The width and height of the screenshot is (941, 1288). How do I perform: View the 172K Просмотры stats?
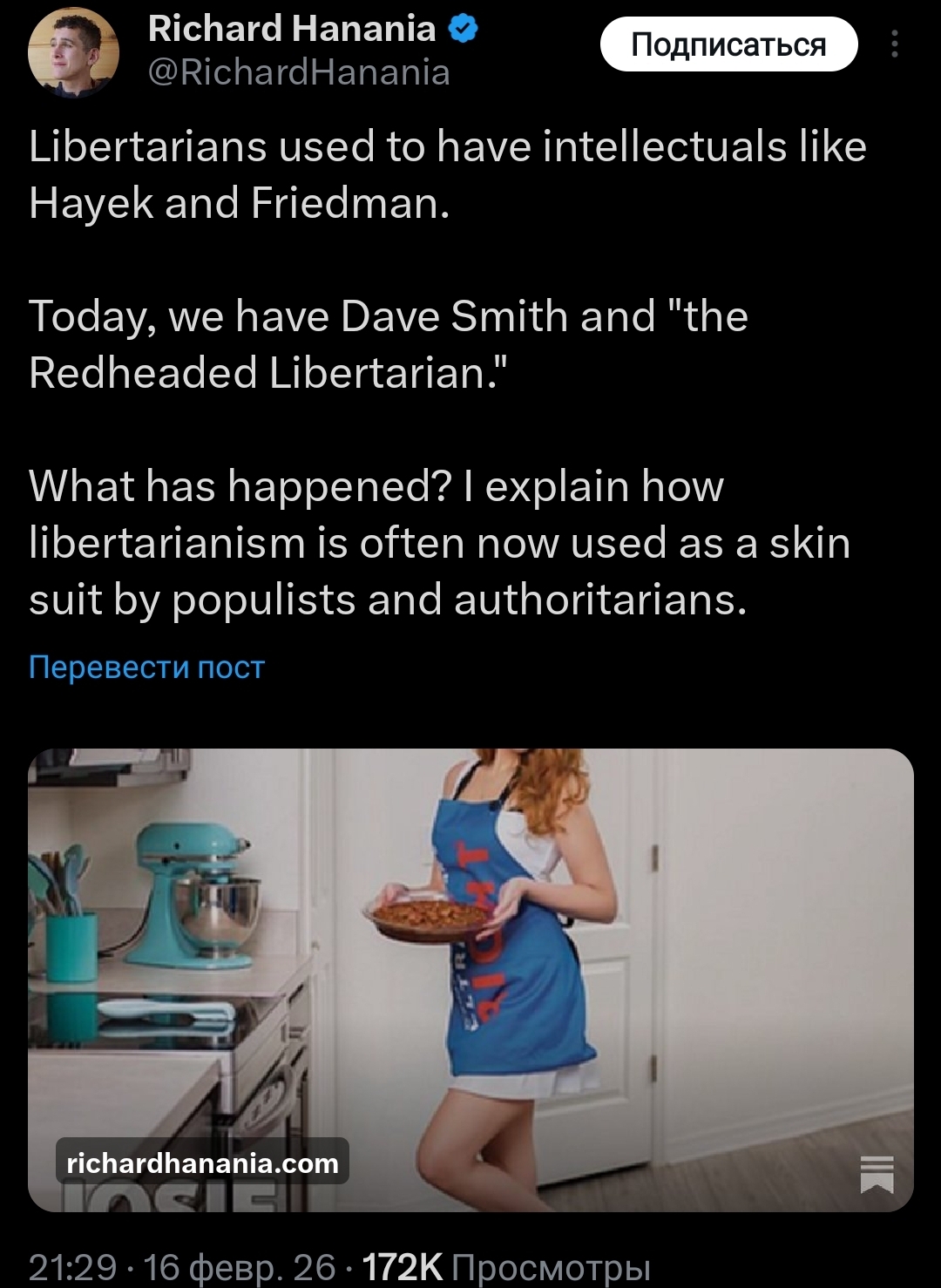[x=505, y=1266]
